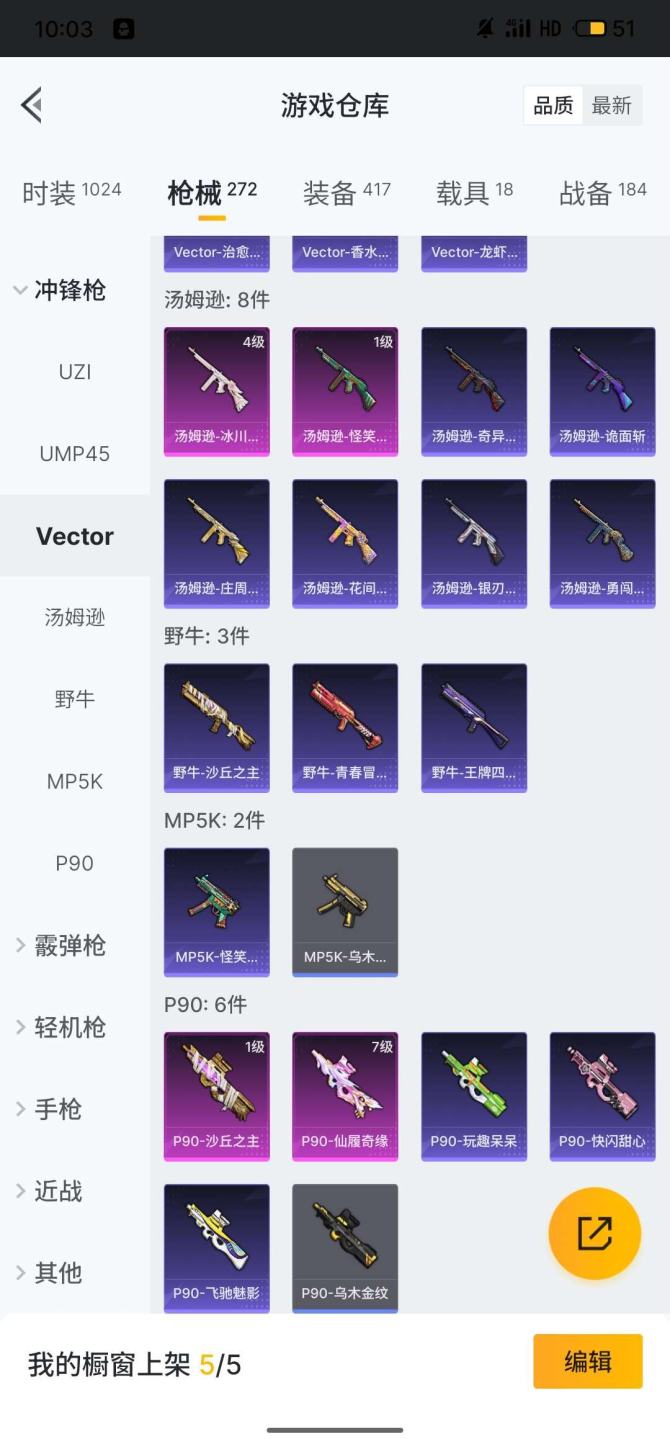This screenshot has height=1452, width=670.
Task: Go back using the top-left arrow
Action: (x=32, y=105)
